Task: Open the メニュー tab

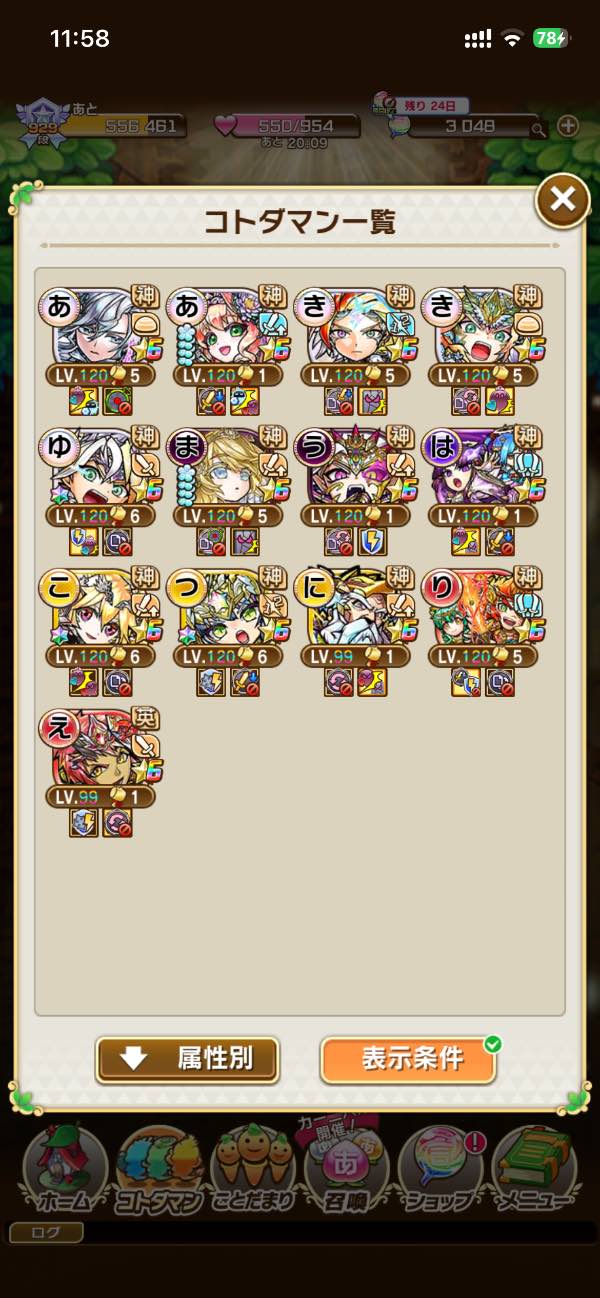Action: 534,1170
